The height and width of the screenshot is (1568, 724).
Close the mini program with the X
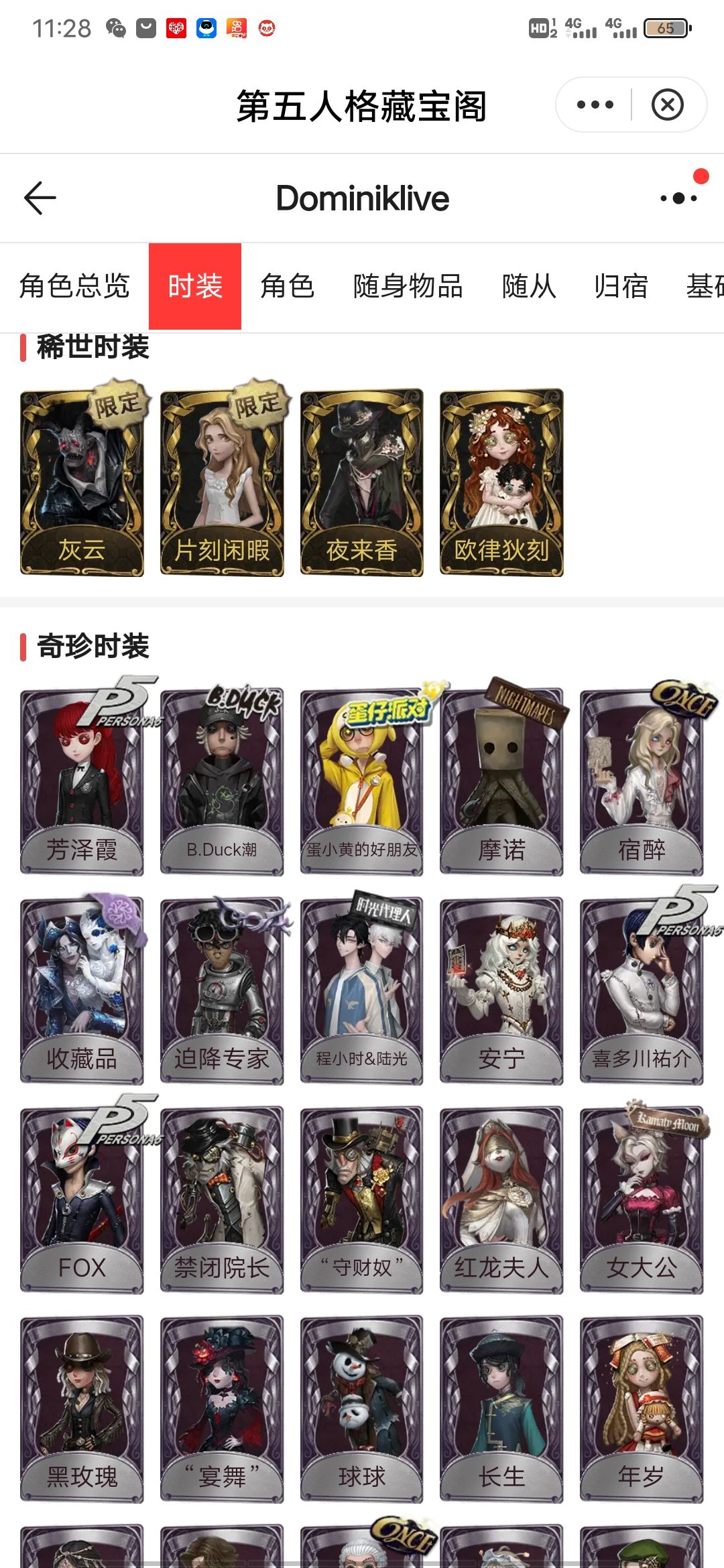coord(668,105)
